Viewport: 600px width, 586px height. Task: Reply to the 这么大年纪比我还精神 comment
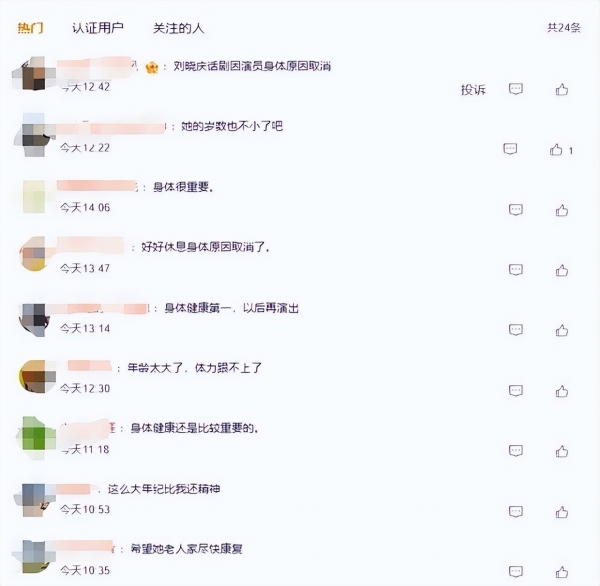(x=515, y=511)
